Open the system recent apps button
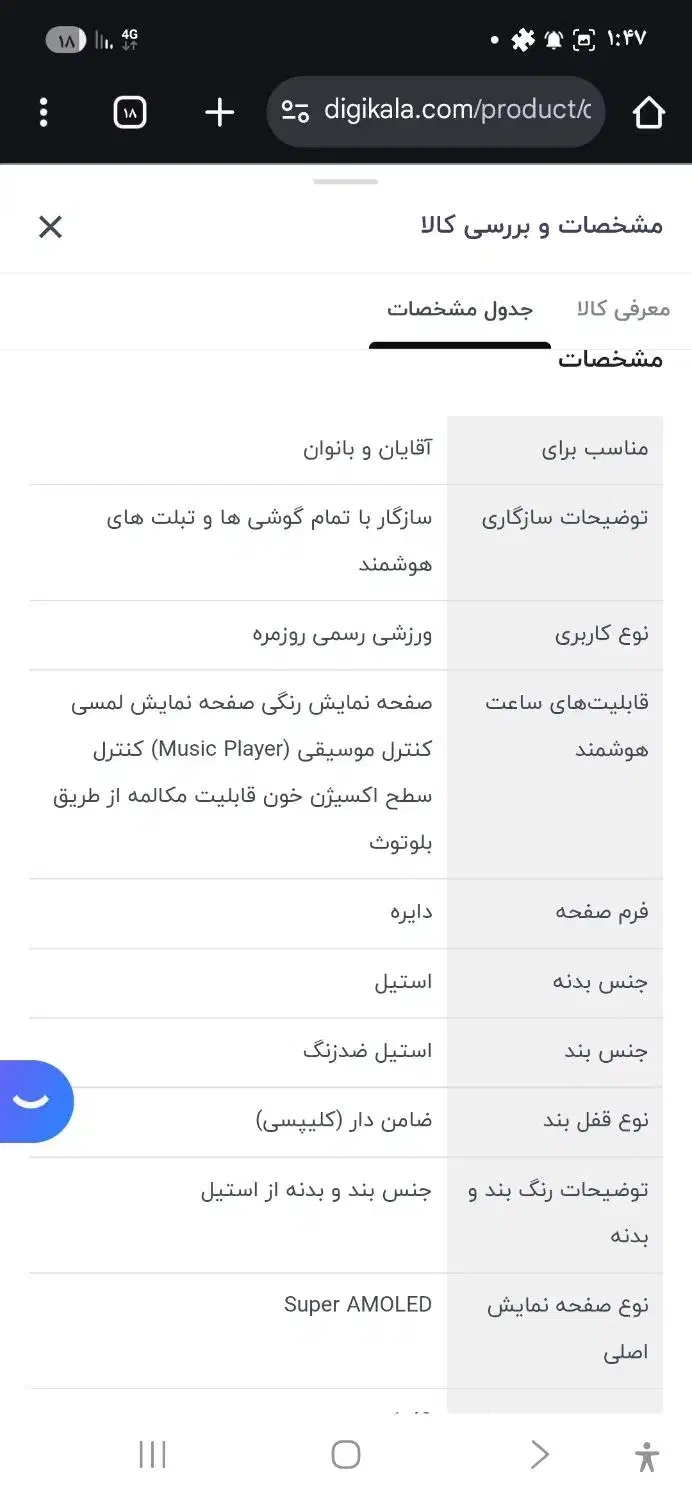Viewport: 692px width, 1500px height. click(152, 1454)
